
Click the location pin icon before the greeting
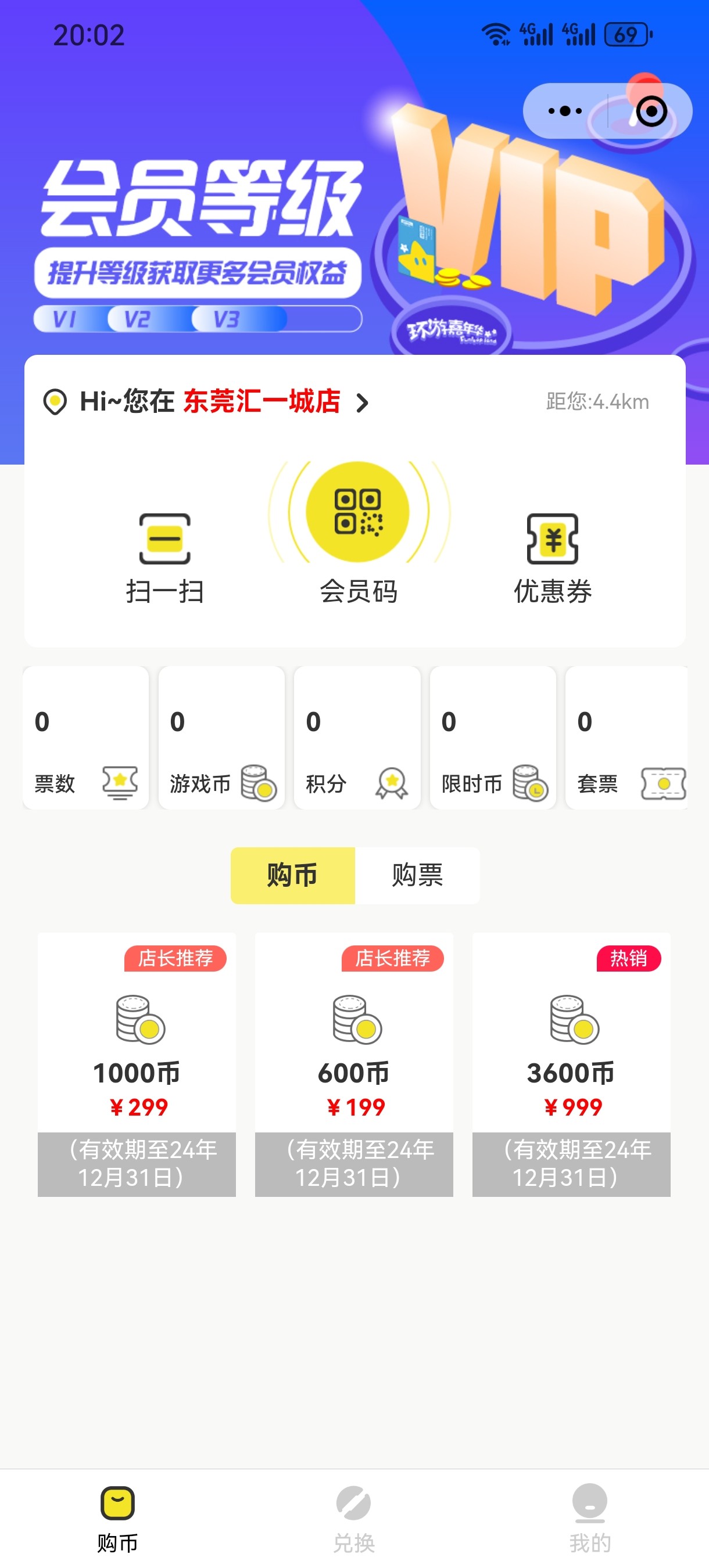click(x=55, y=402)
